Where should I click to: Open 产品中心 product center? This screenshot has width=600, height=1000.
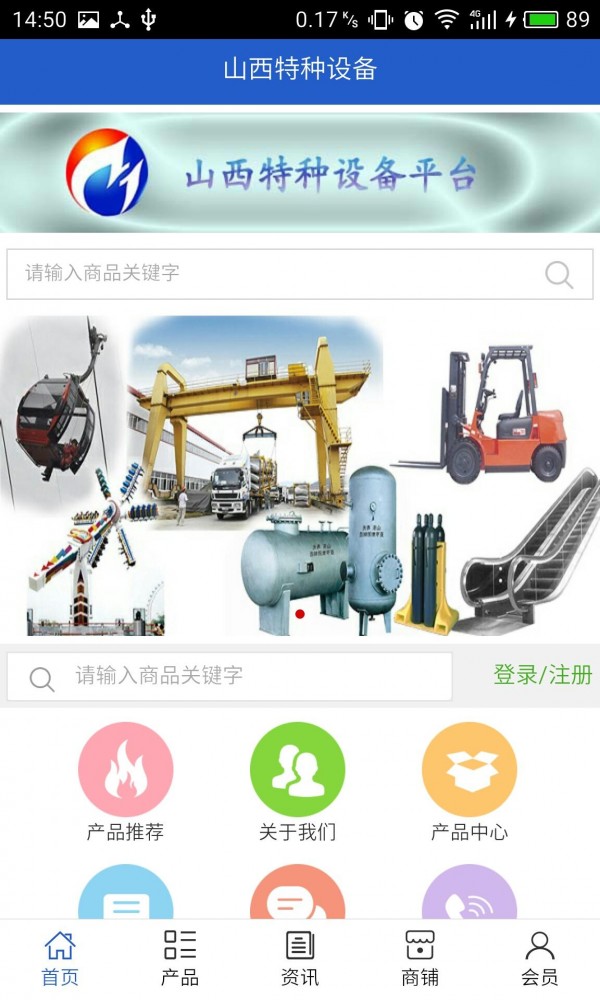point(469,782)
